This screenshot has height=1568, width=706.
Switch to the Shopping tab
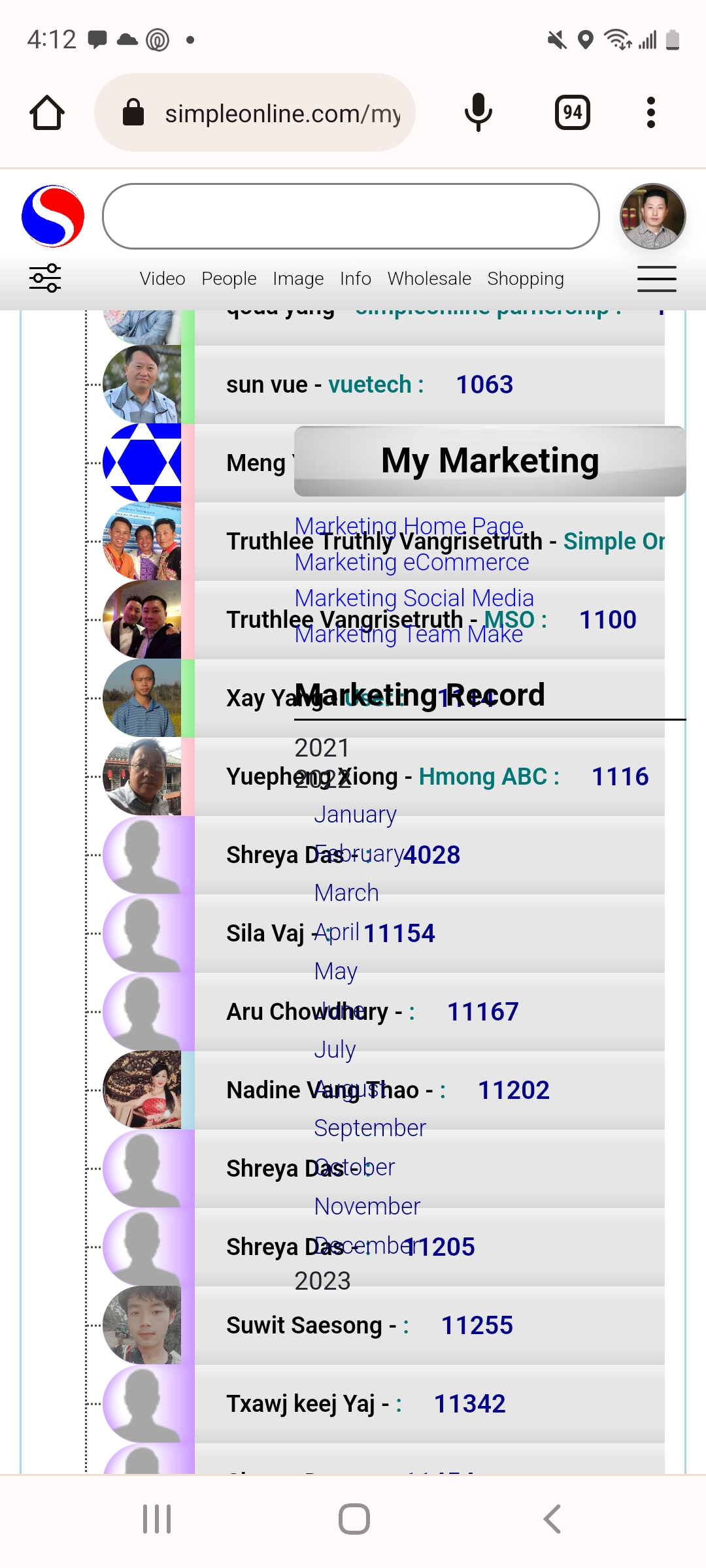pos(526,279)
